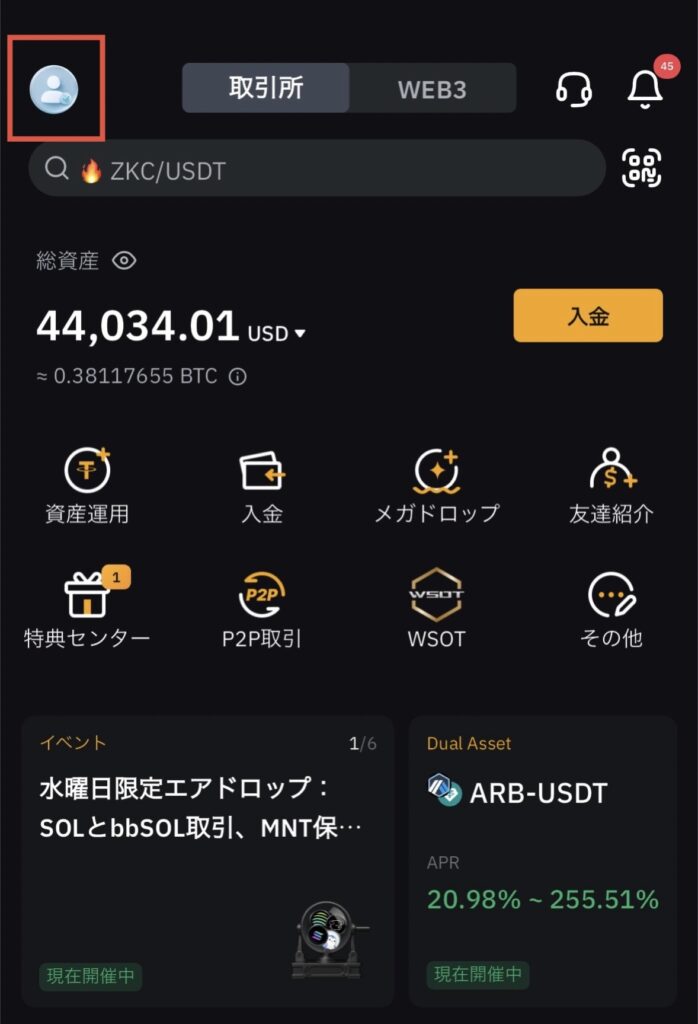Viewport: 698px width, 1024px height.
Task: Open customer support headset icon
Action: pyautogui.click(x=573, y=89)
